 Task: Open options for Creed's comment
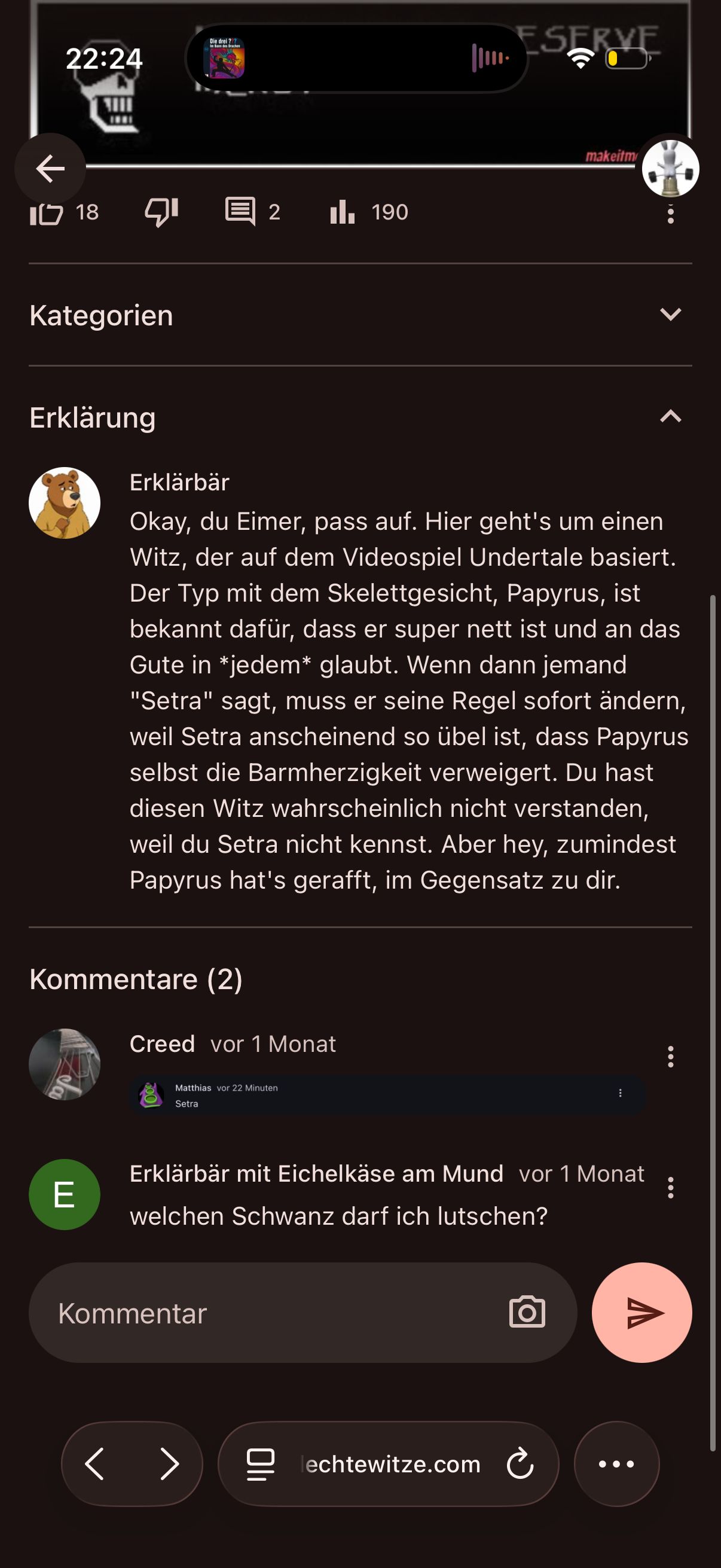point(671,1057)
